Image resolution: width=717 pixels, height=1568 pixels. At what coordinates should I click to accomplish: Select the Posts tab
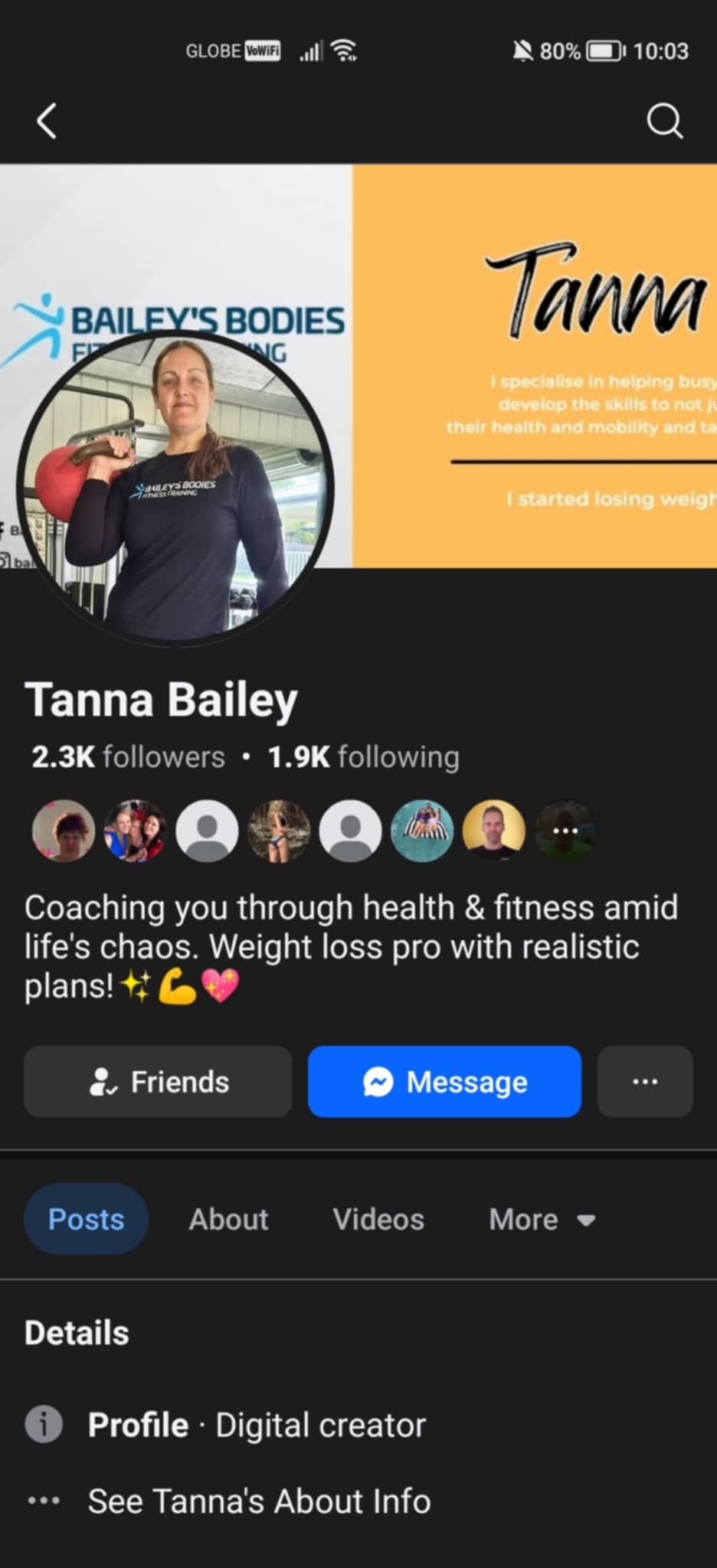[86, 1219]
